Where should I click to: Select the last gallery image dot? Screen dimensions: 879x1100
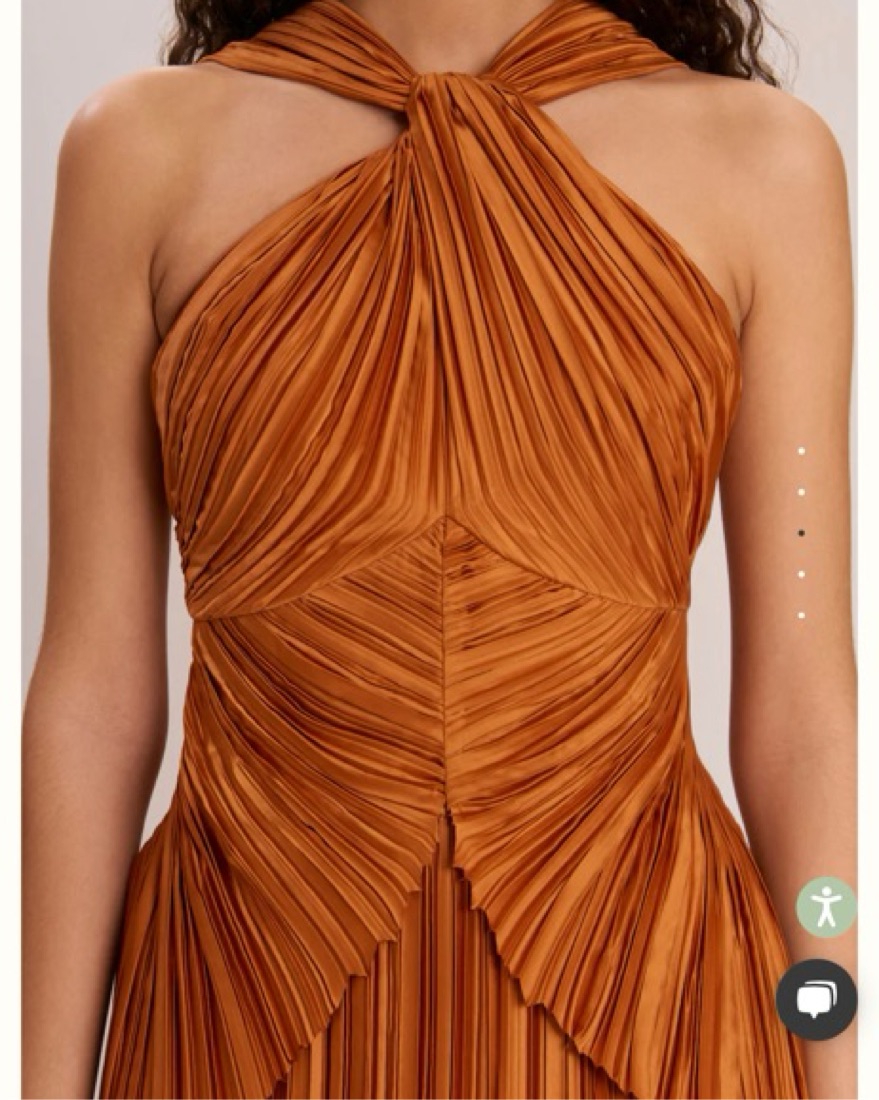pyautogui.click(x=801, y=615)
